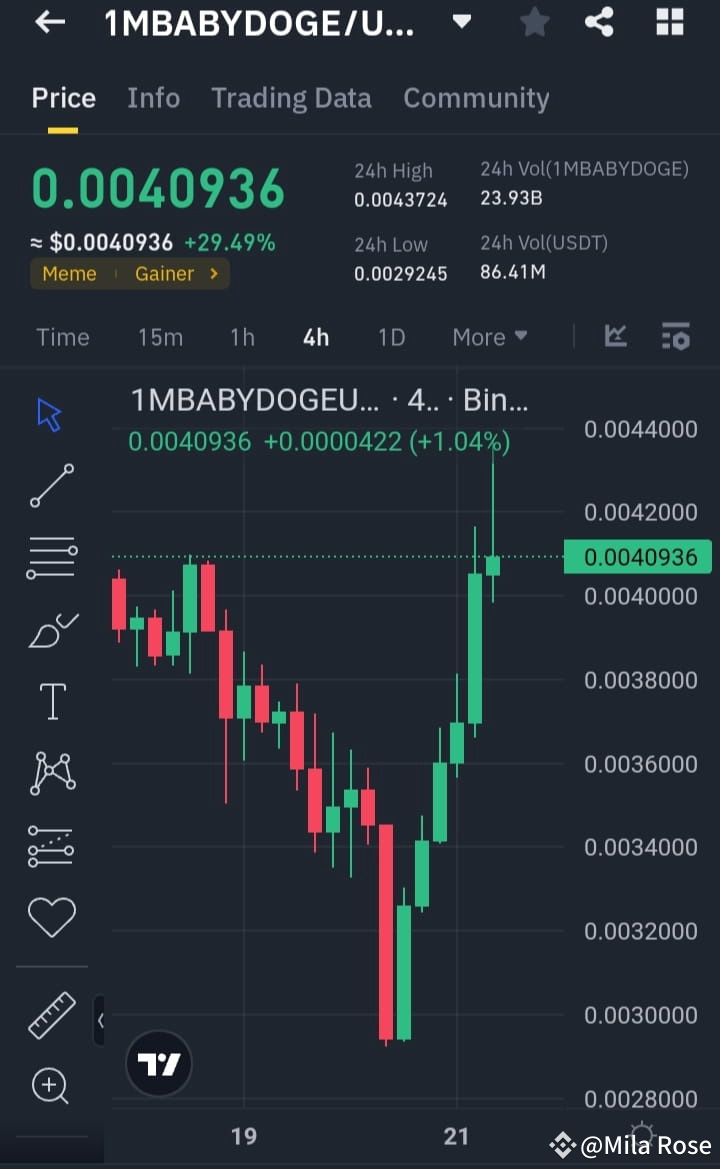720x1169 pixels.
Task: Select the XABCD pattern tool
Action: (50, 773)
